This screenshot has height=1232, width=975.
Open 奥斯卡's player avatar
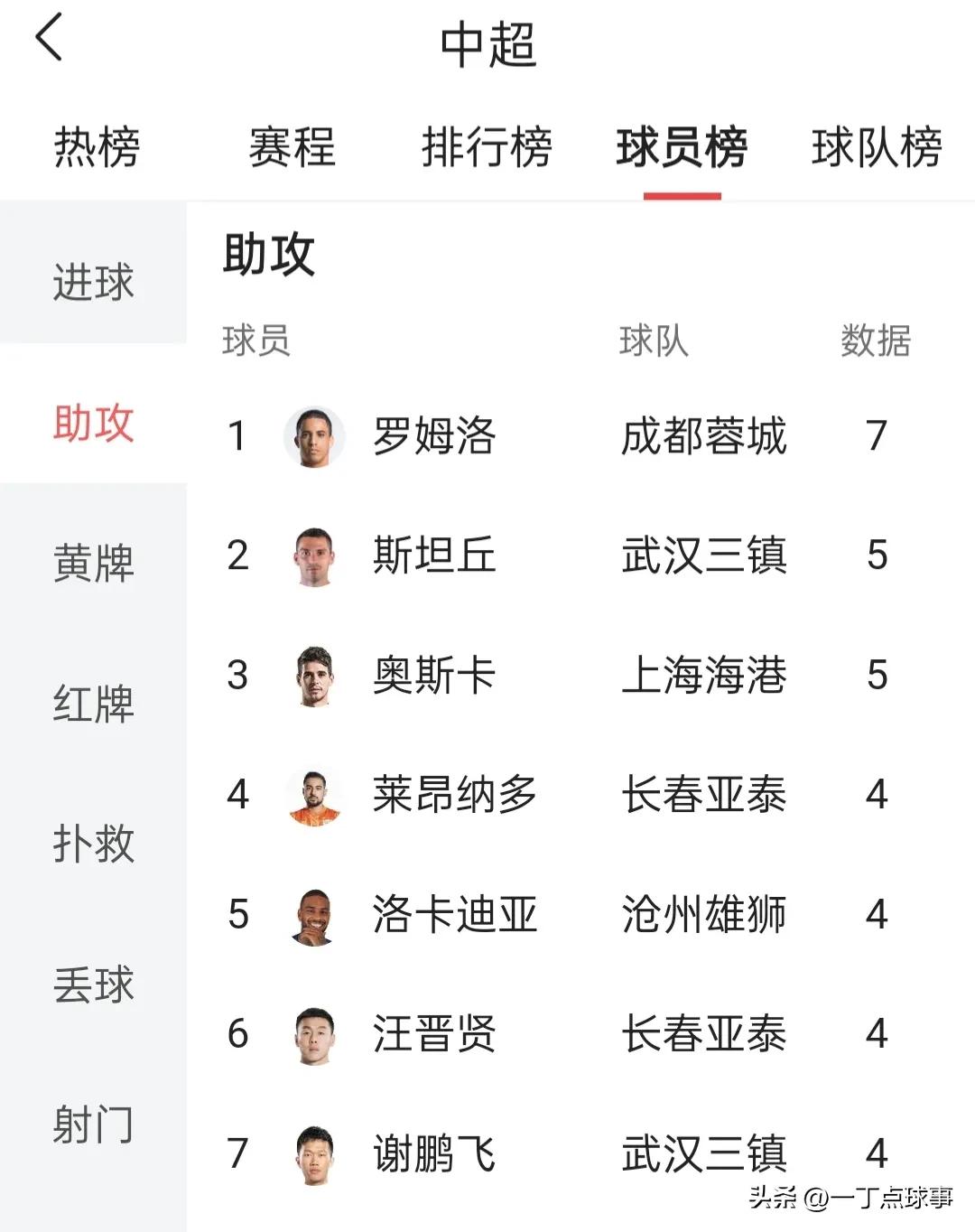(314, 676)
